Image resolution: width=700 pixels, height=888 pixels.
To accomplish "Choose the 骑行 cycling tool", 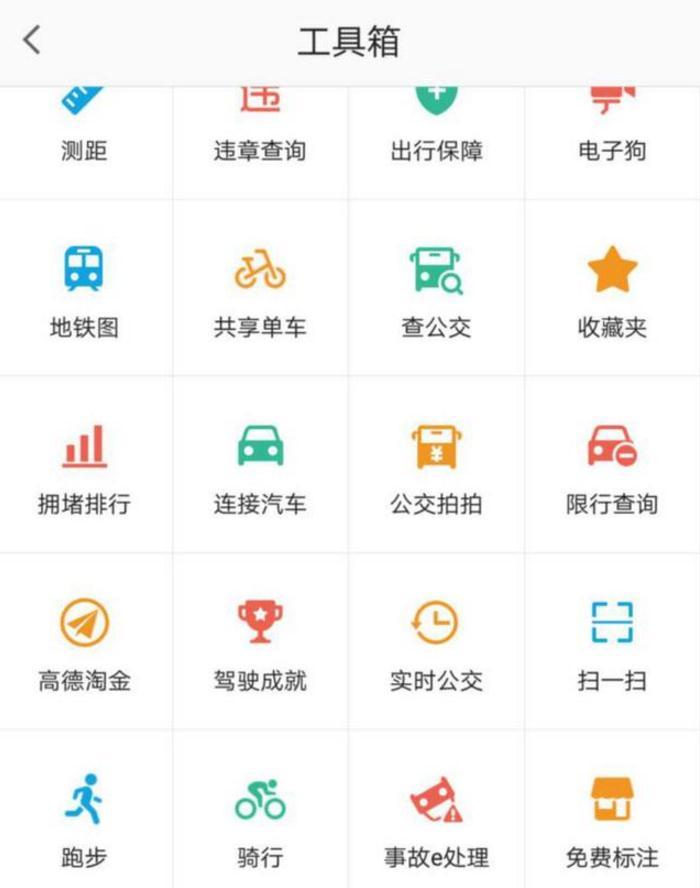I will pyautogui.click(x=260, y=818).
